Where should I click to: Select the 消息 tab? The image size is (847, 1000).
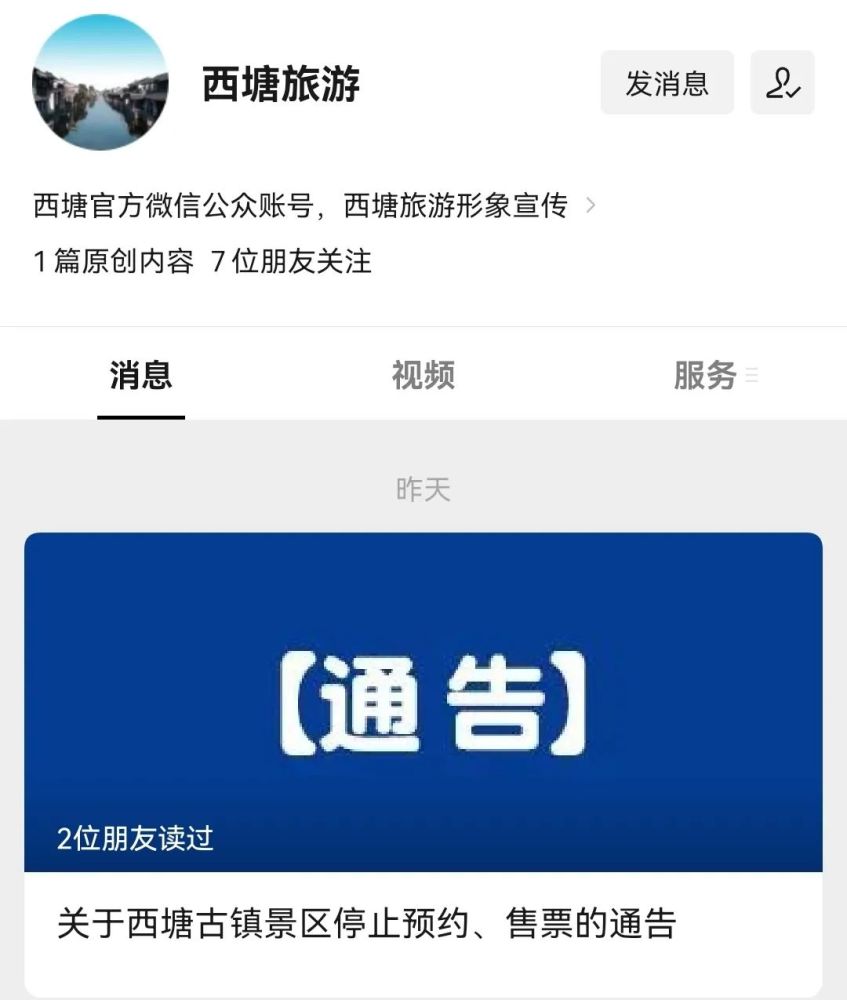coord(141,376)
